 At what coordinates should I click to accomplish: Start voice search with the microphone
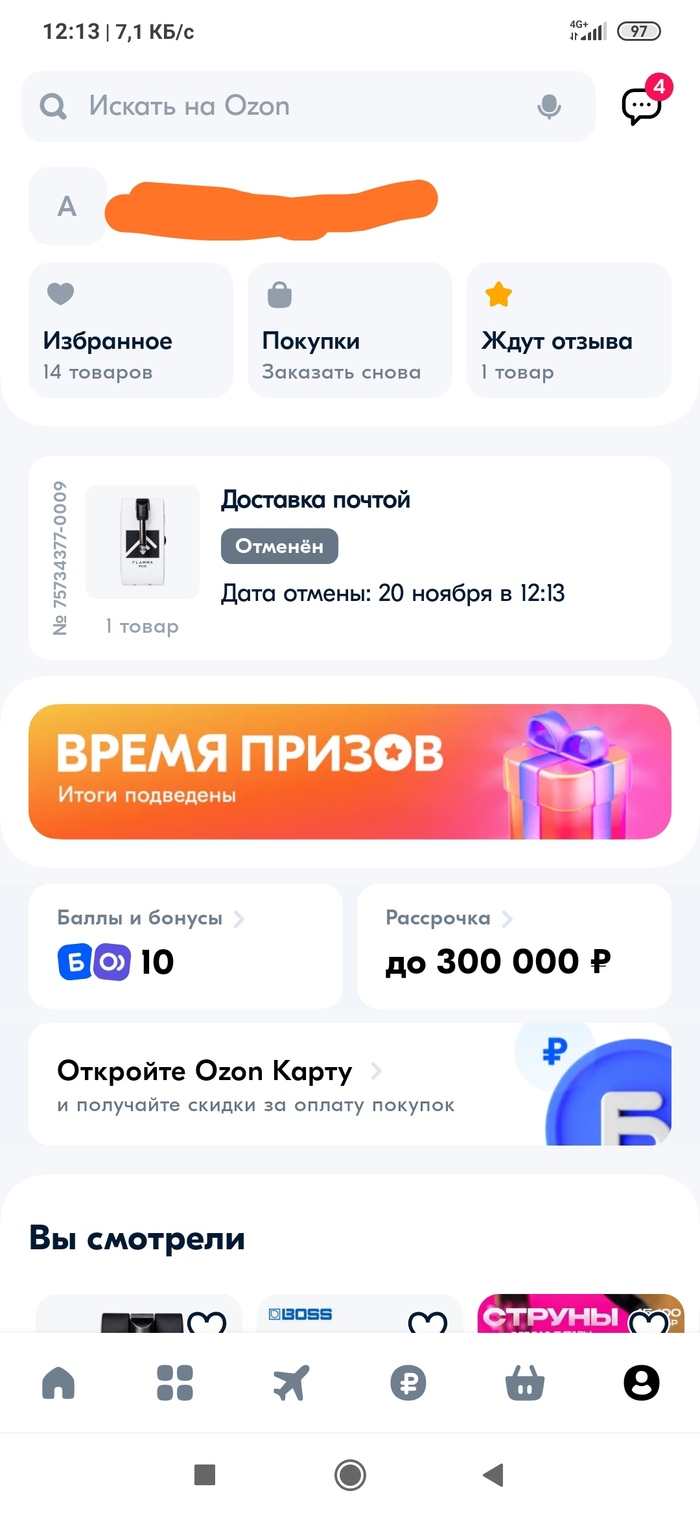[x=549, y=106]
